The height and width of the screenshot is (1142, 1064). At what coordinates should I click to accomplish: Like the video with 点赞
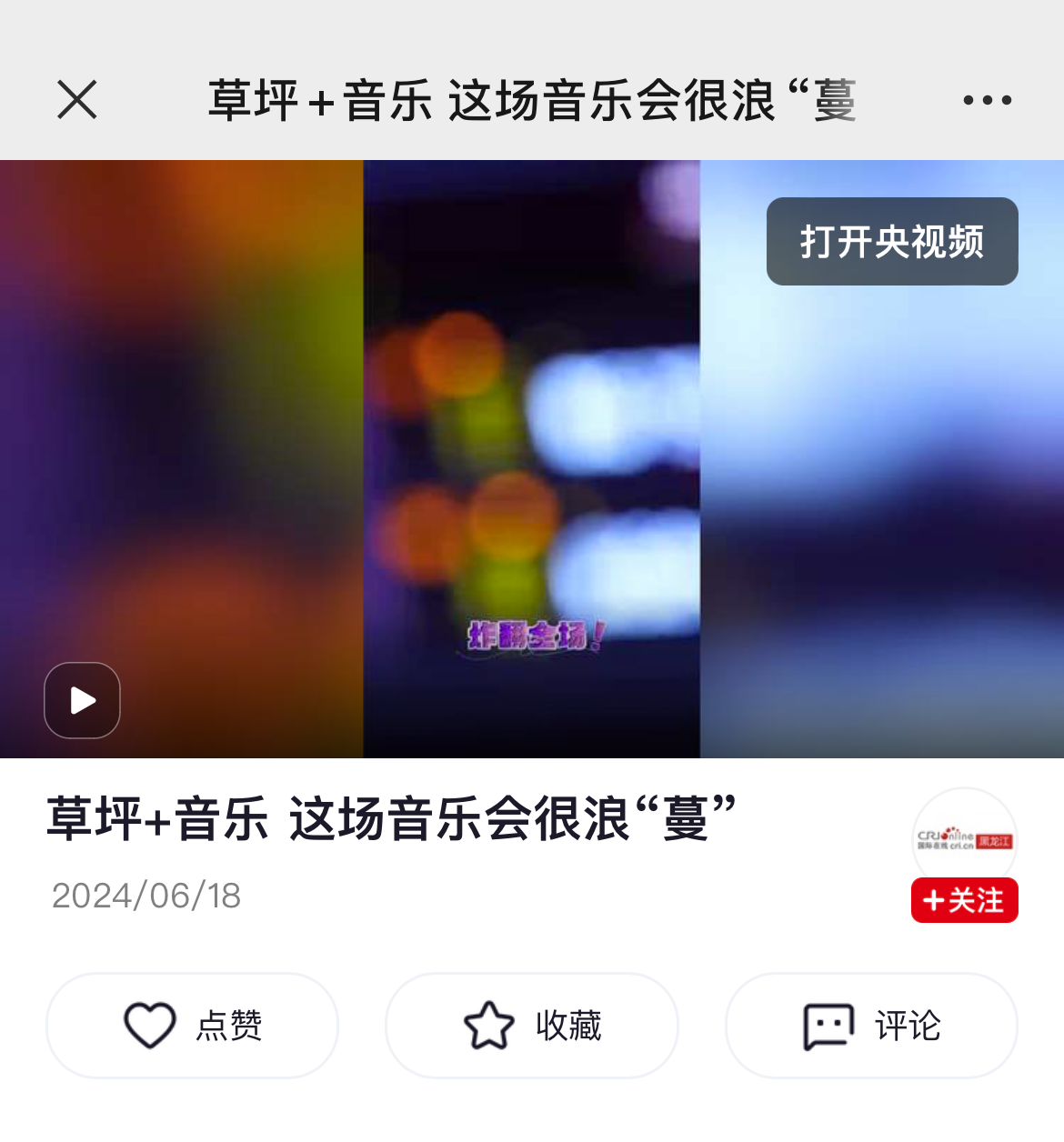tap(192, 1026)
